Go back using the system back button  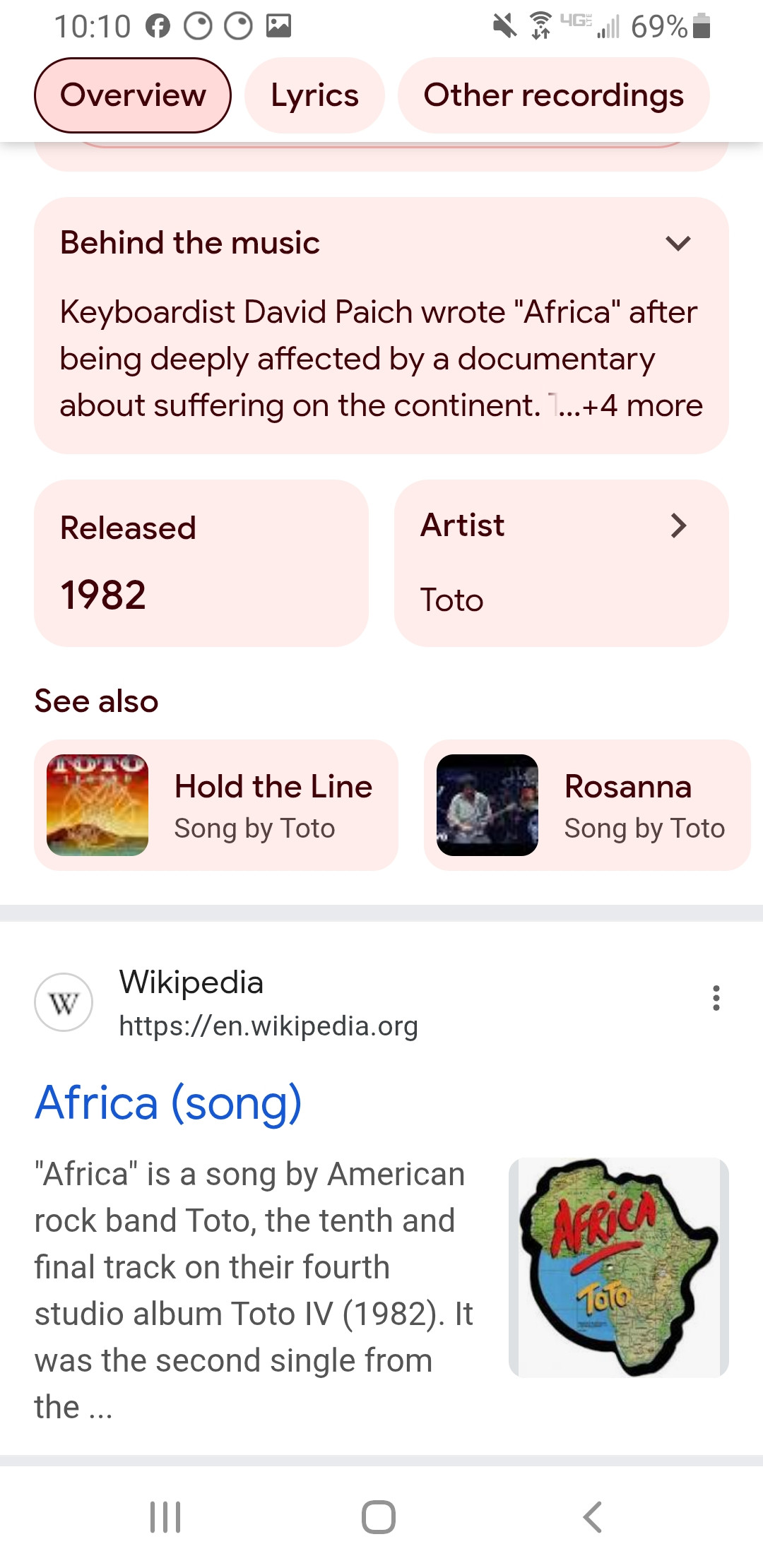tap(592, 1516)
